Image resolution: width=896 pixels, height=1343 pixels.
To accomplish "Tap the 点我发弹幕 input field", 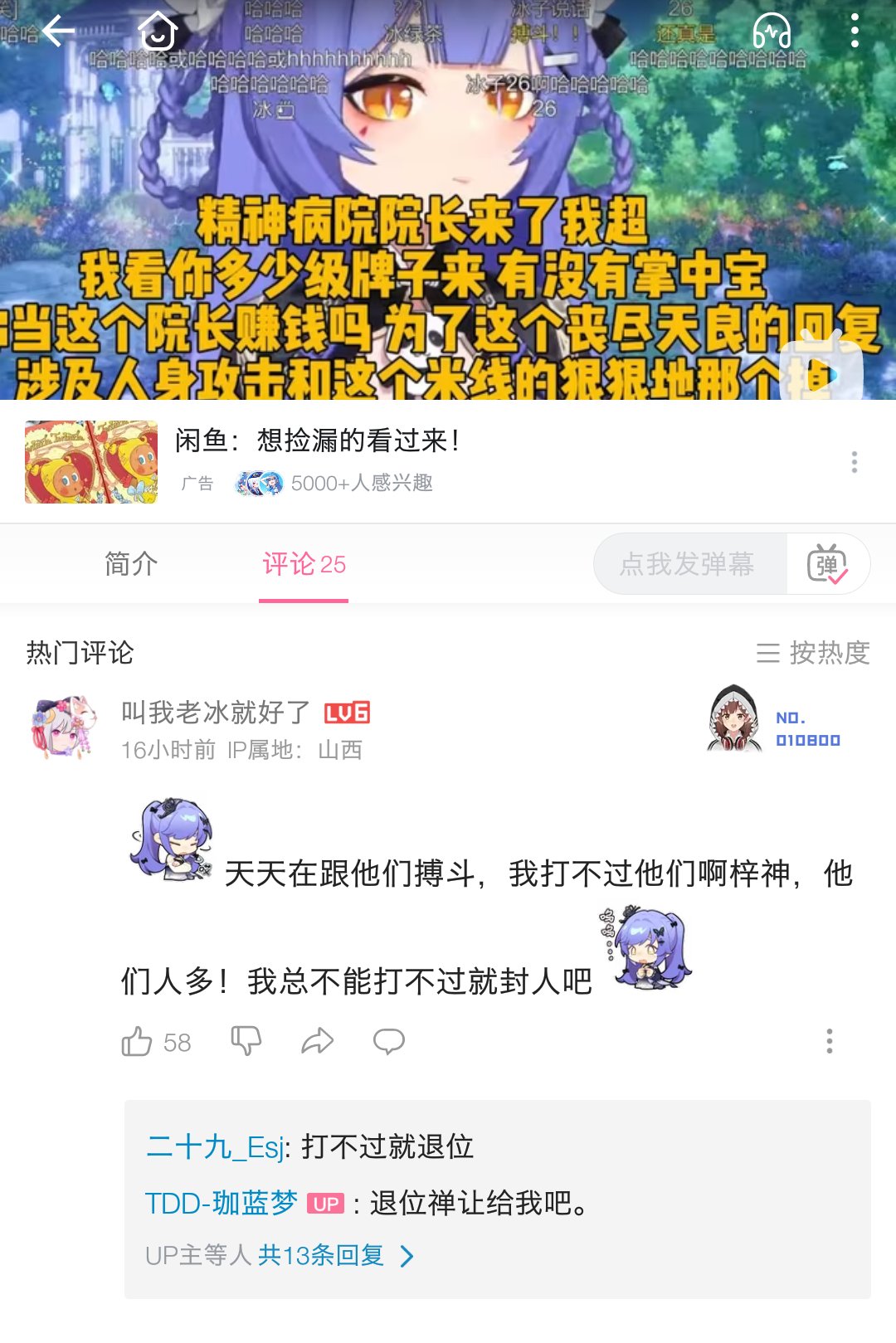I will click(690, 564).
